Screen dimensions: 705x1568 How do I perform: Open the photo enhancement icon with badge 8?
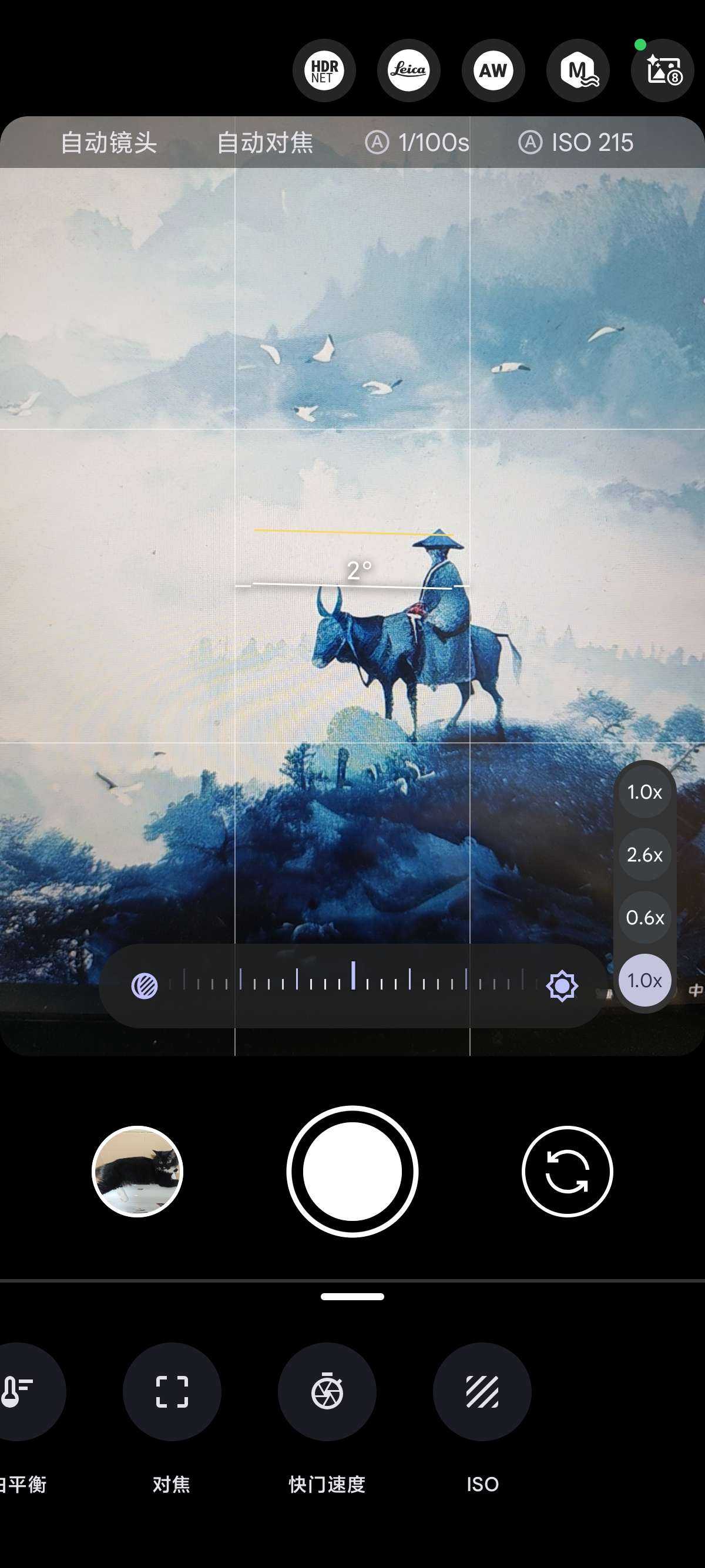(662, 70)
